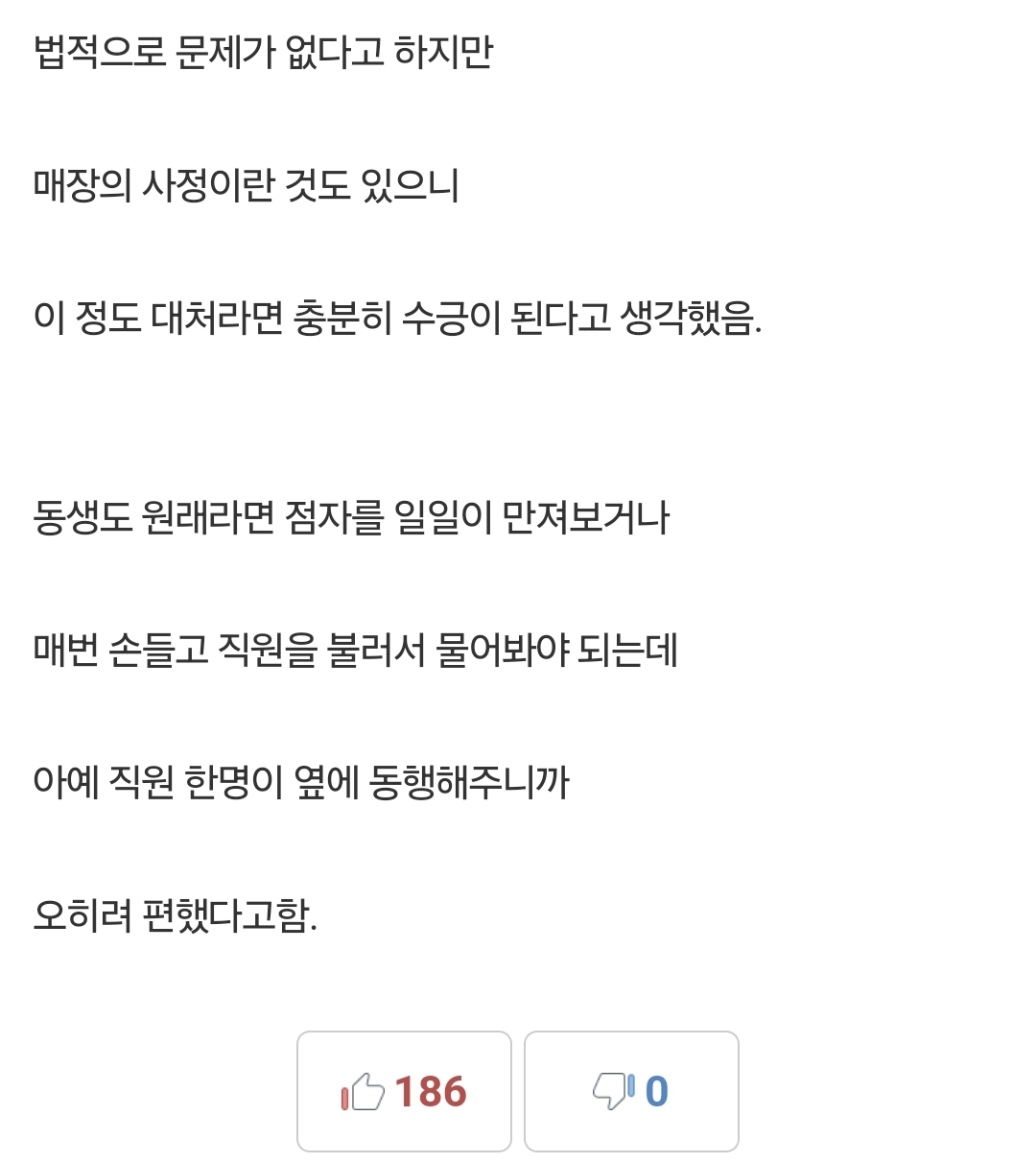Upvote the post showing 186 likes
Screen dimensions: 1036x1163
point(404,1092)
